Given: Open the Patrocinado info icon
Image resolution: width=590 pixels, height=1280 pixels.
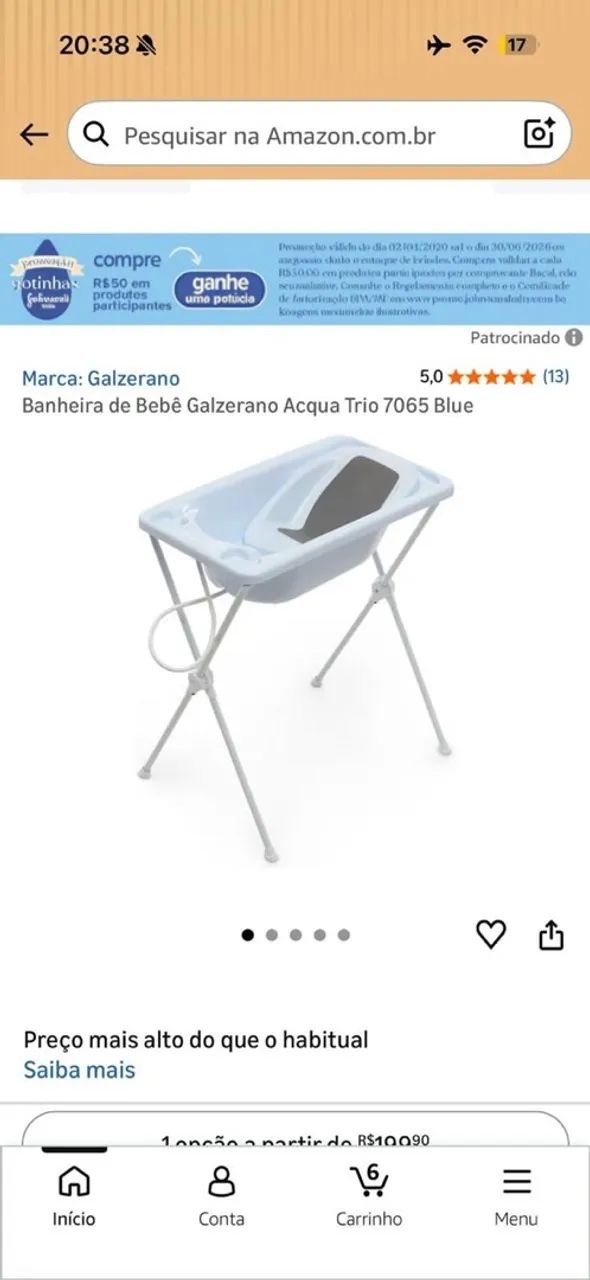Looking at the screenshot, I should 574,338.
